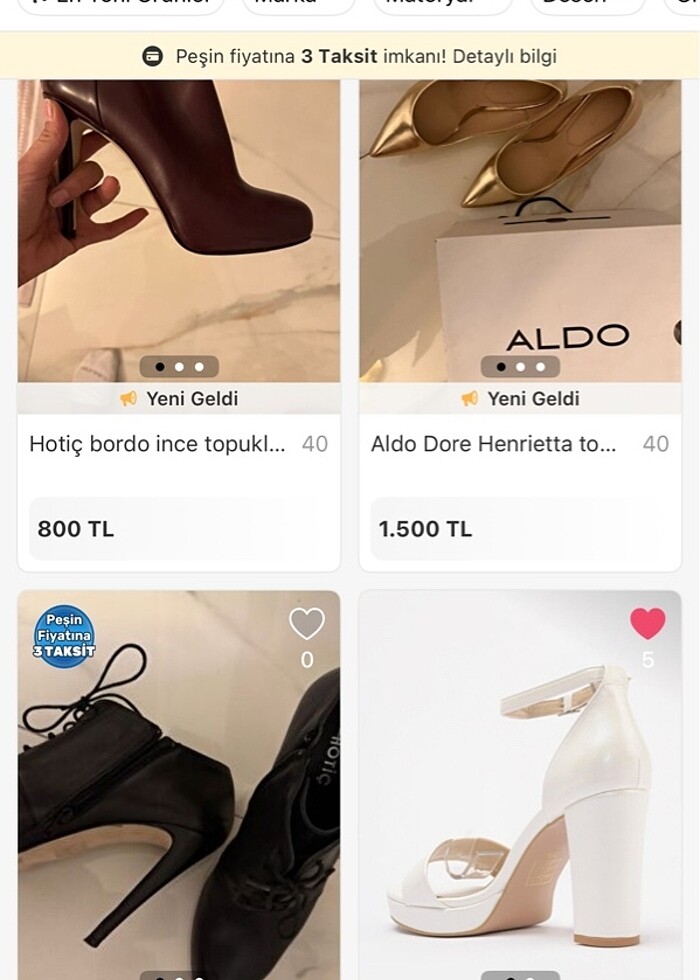View the Aldo Dore Henrietta shoe listing

494,444
